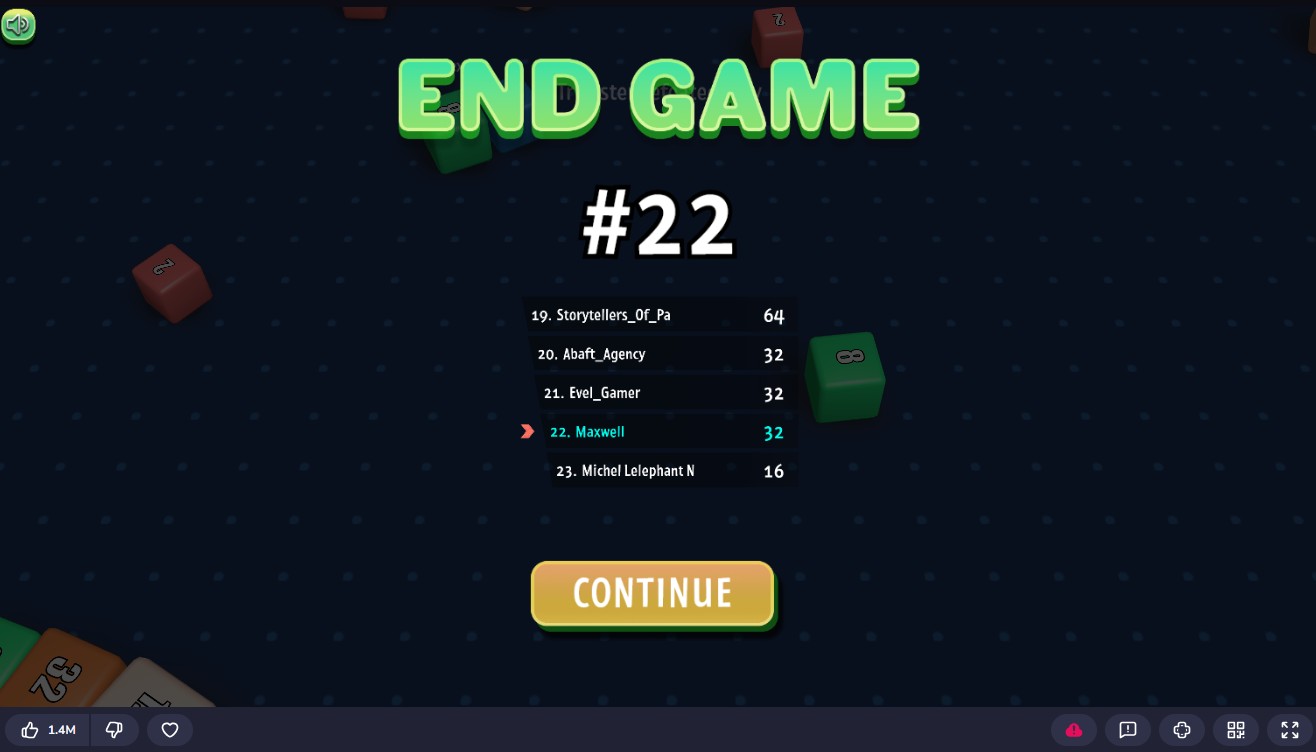Add the game to favorites
Viewport: 1316px width, 752px height.
point(170,730)
